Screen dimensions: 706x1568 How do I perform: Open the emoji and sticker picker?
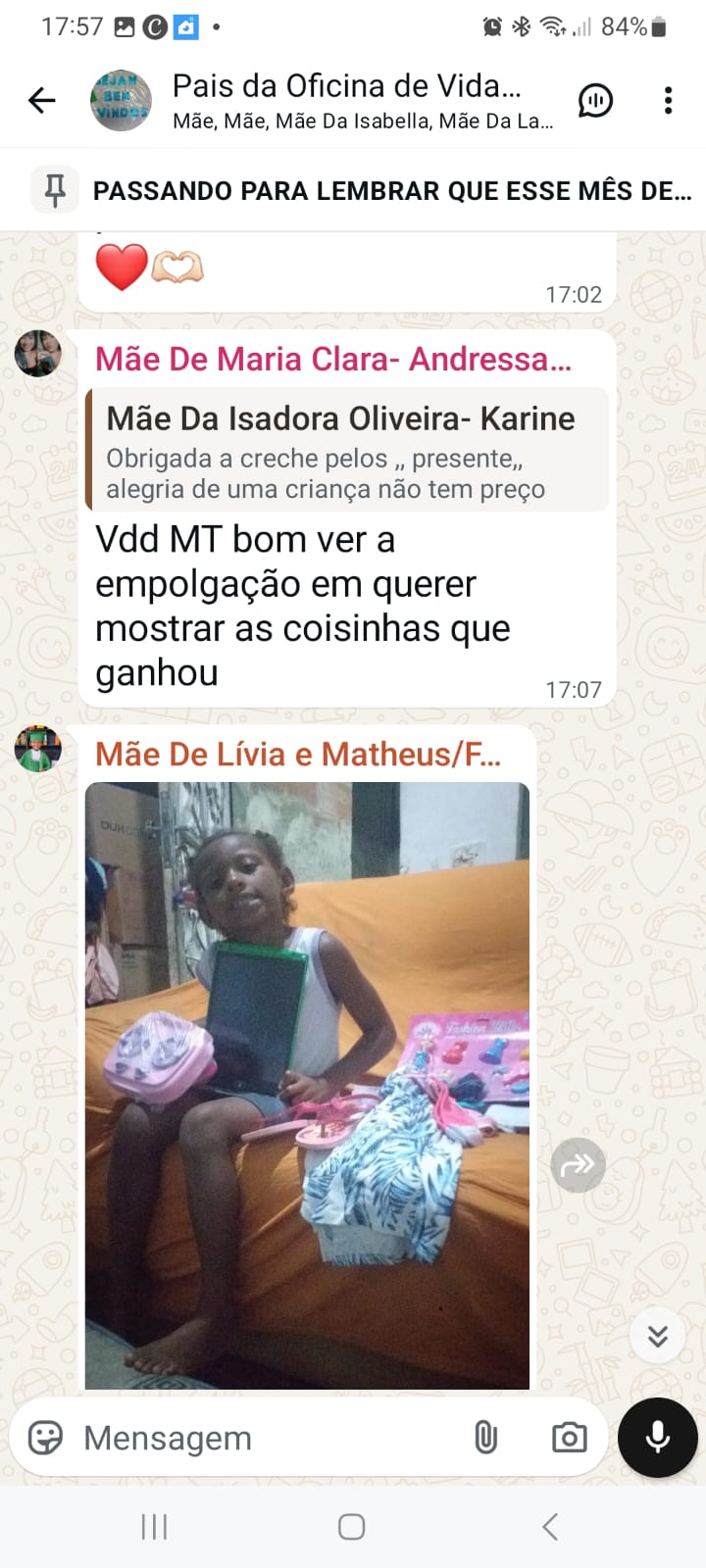(45, 1438)
